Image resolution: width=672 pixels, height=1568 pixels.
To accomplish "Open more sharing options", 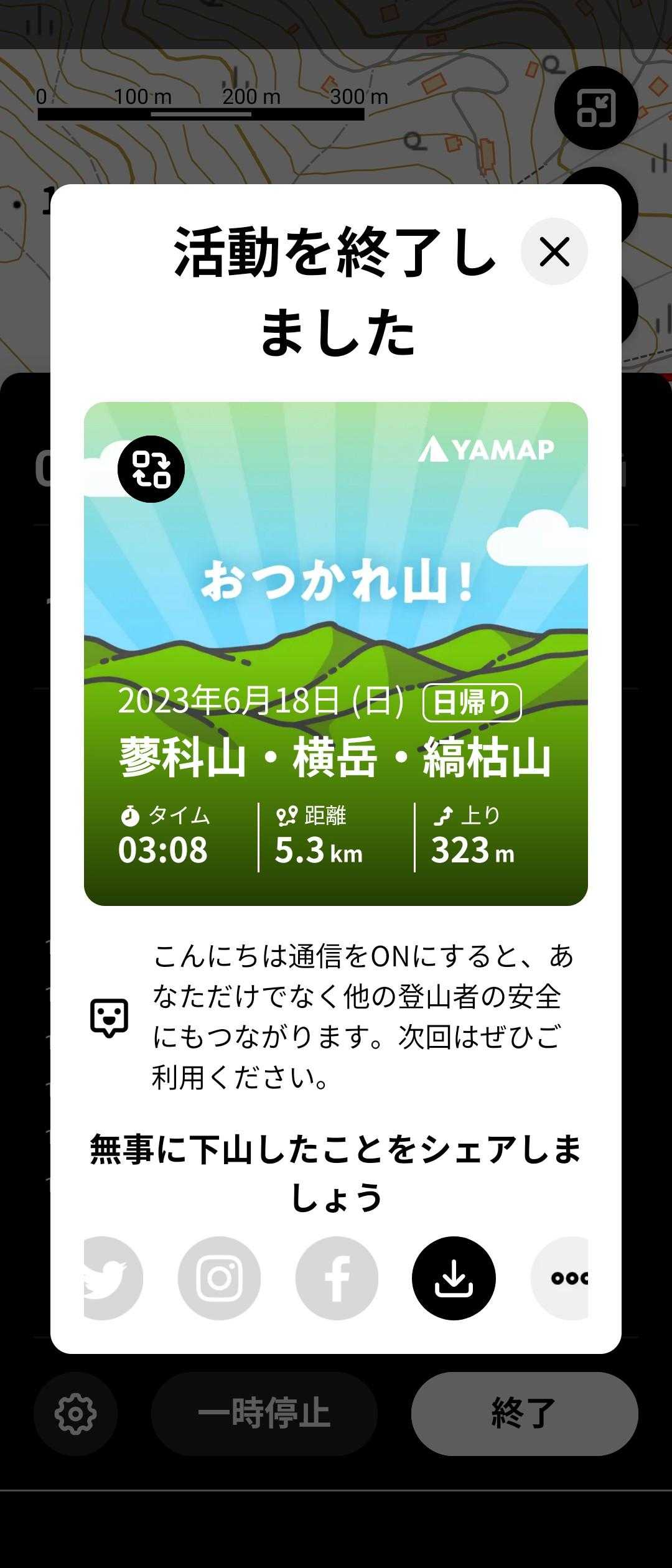I will 563,1278.
